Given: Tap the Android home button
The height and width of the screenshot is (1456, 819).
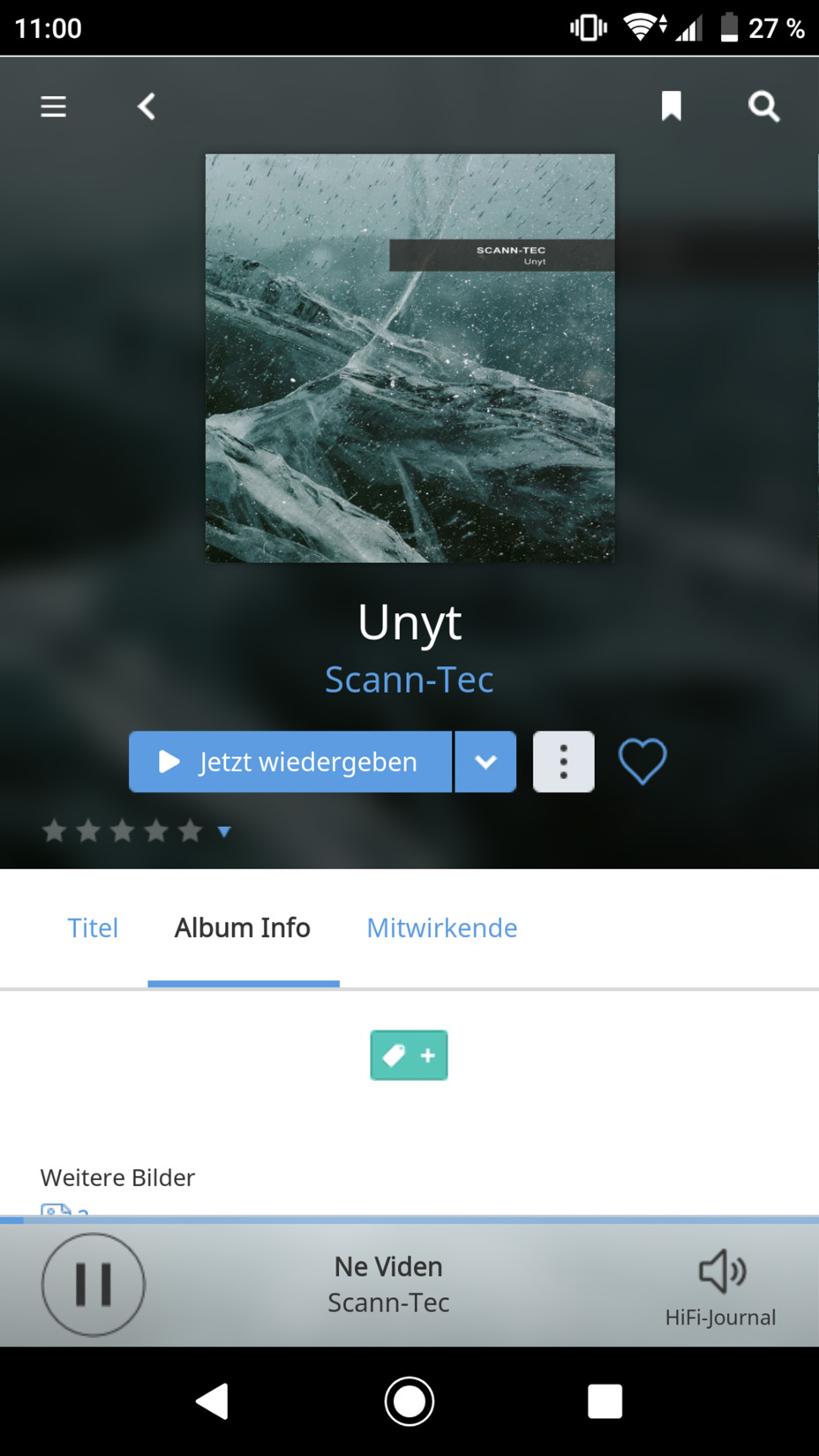Looking at the screenshot, I should click(409, 1401).
